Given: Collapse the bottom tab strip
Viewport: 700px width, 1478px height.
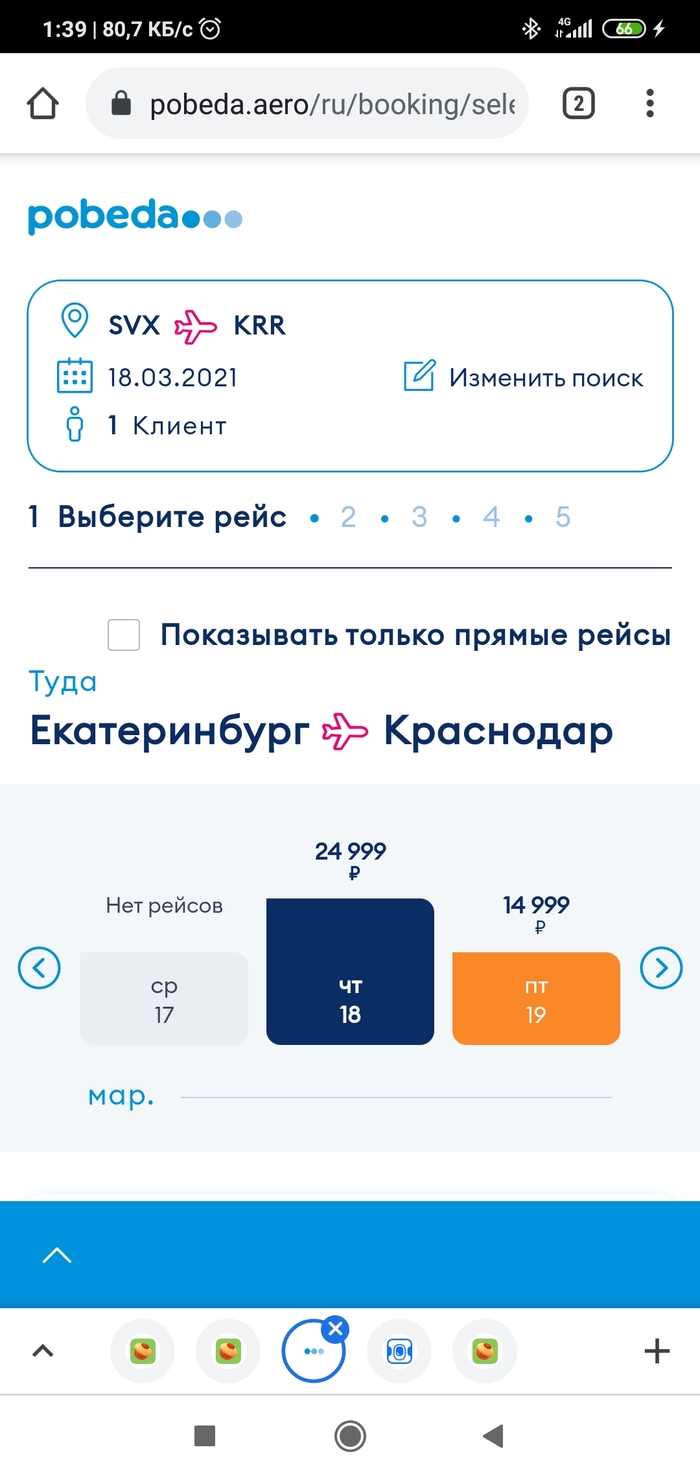Looking at the screenshot, I should 42,1352.
